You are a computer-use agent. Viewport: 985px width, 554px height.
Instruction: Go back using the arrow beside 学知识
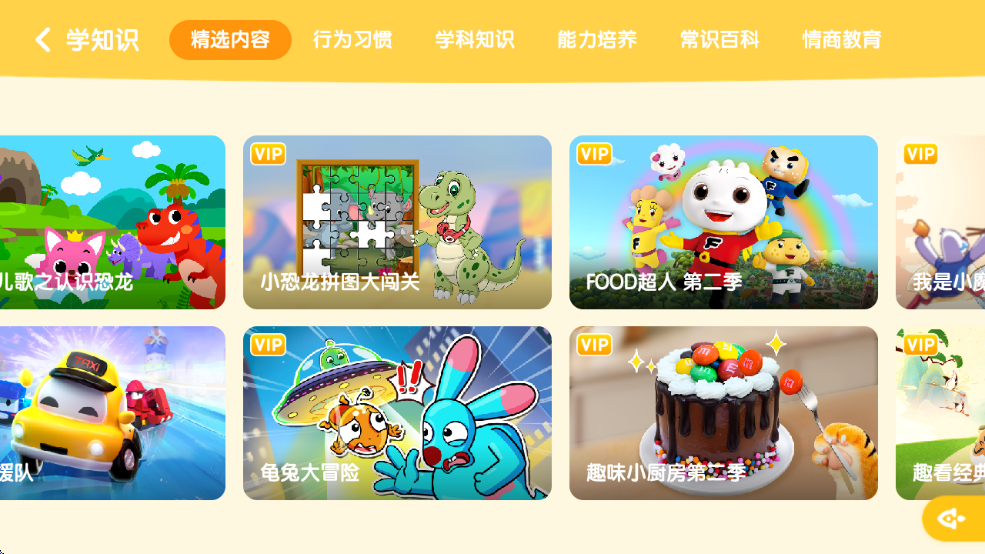point(43,40)
